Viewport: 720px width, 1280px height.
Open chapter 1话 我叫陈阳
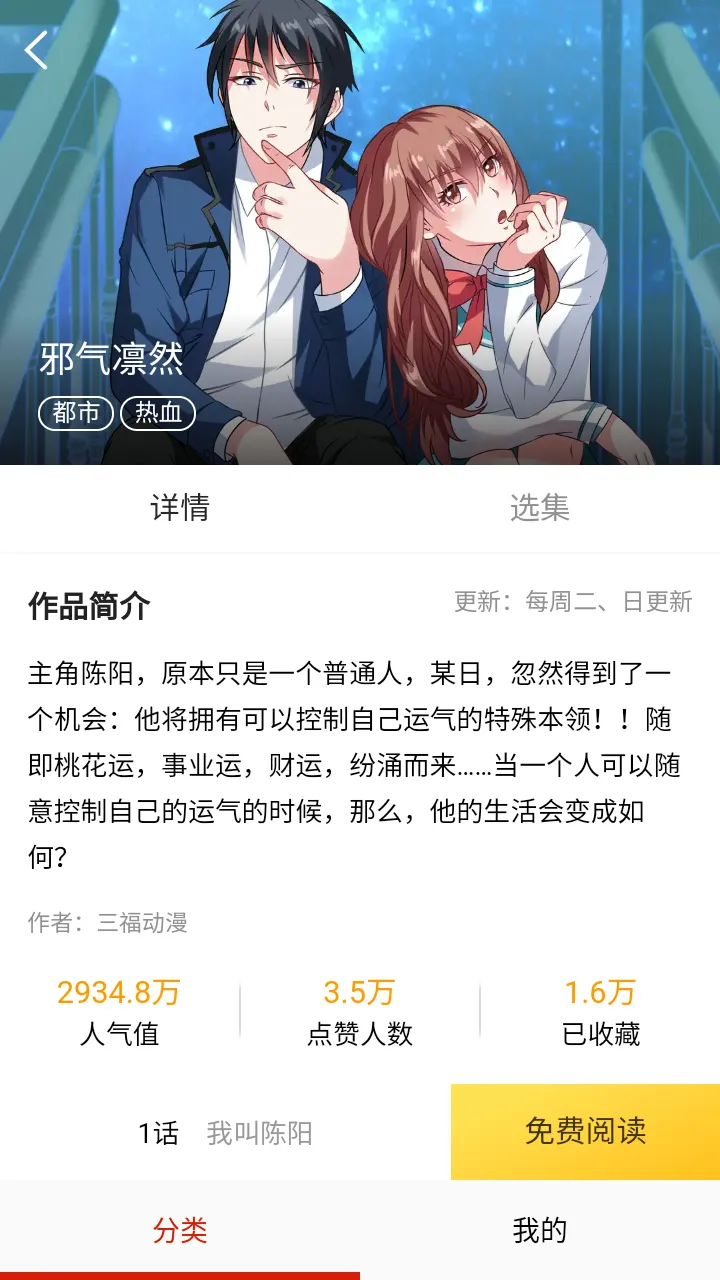tap(225, 1133)
